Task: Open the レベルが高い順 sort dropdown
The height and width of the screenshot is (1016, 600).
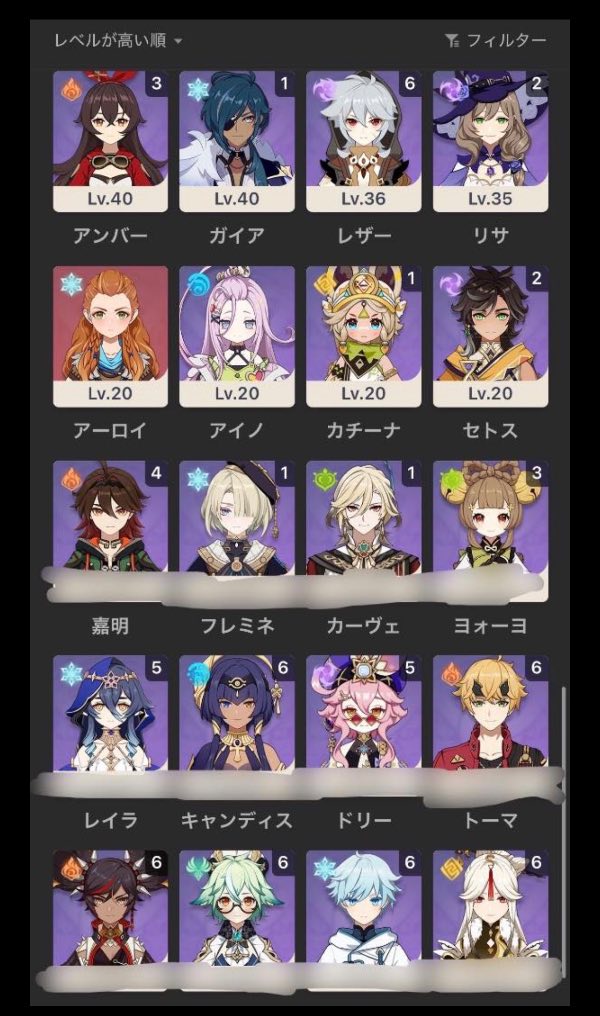Action: (x=118, y=41)
